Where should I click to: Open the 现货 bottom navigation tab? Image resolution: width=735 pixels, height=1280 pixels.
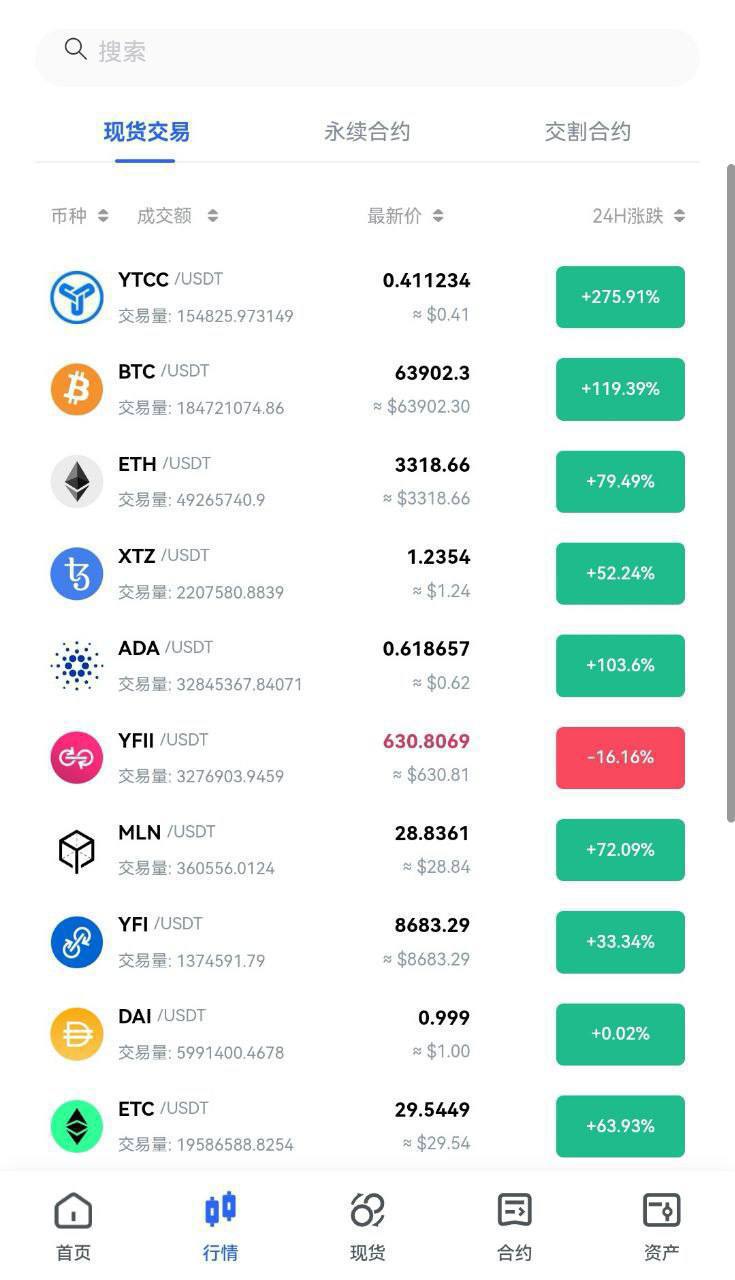pos(367,1226)
